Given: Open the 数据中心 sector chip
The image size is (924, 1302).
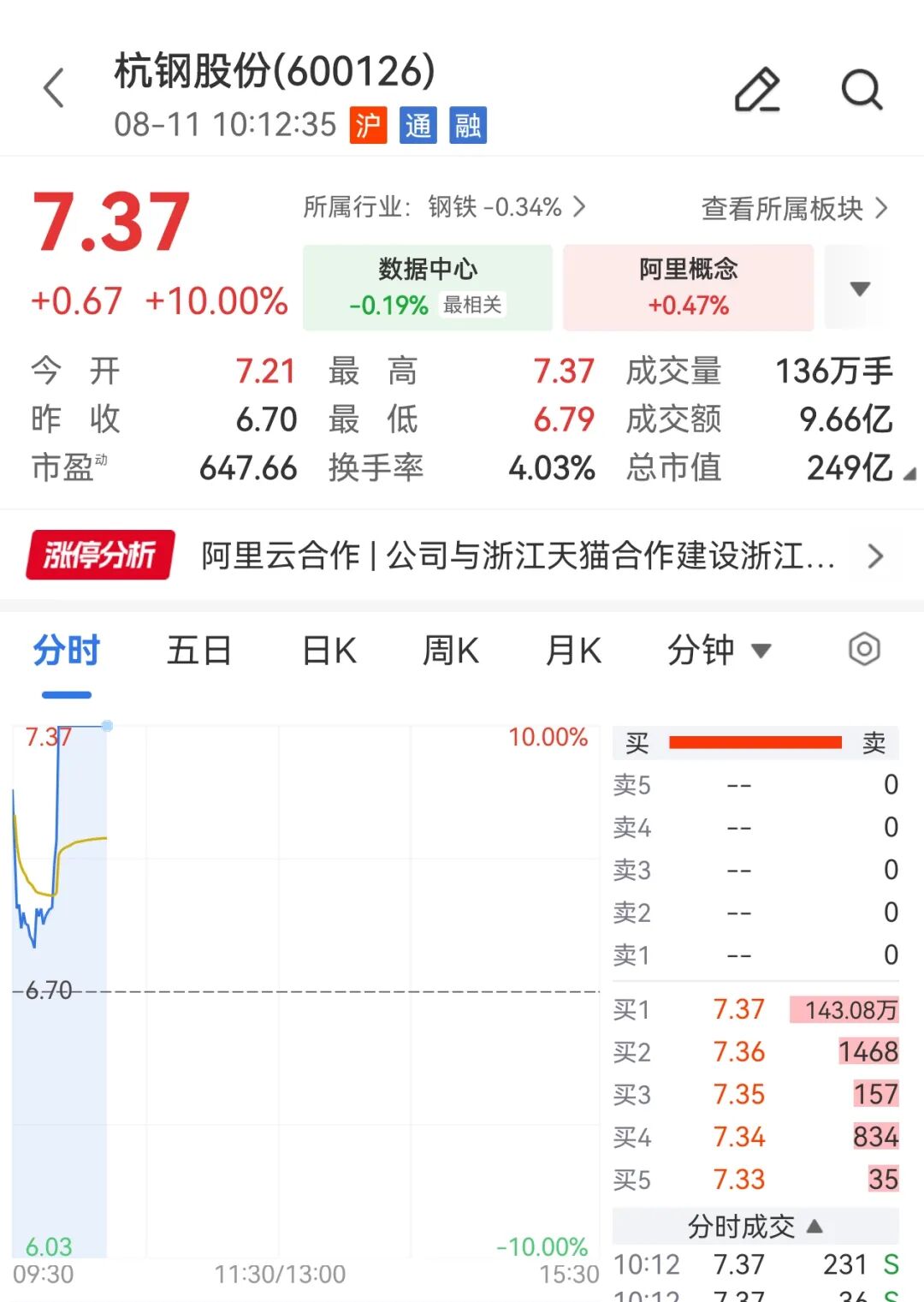Looking at the screenshot, I should tap(428, 288).
